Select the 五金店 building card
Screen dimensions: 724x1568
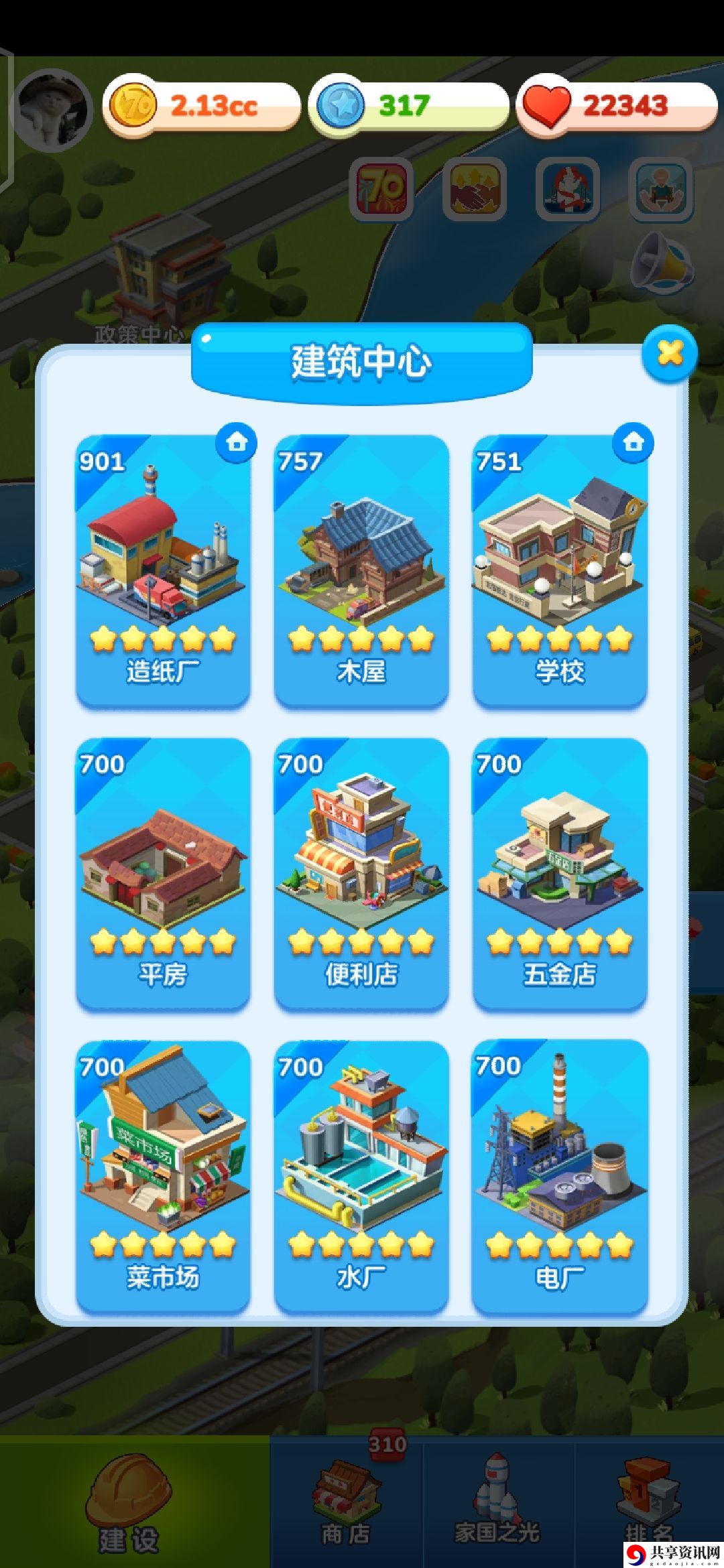point(560,872)
